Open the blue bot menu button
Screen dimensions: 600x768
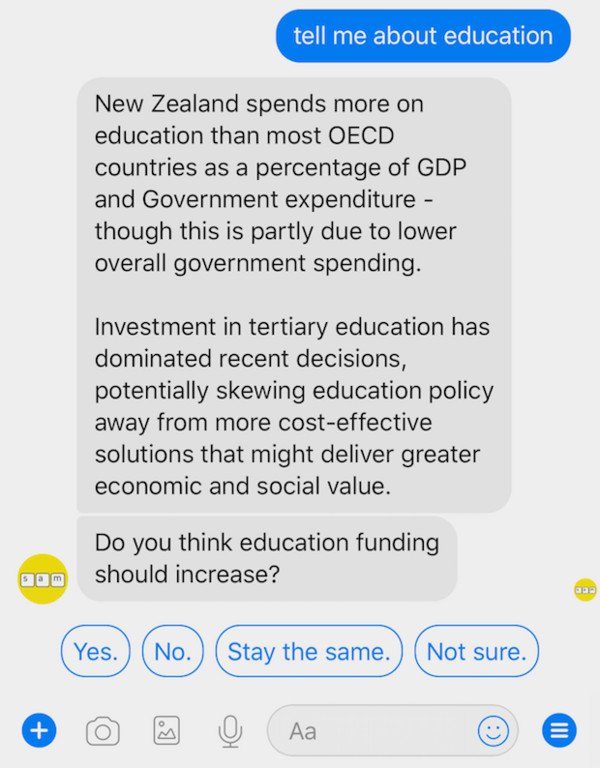click(559, 731)
